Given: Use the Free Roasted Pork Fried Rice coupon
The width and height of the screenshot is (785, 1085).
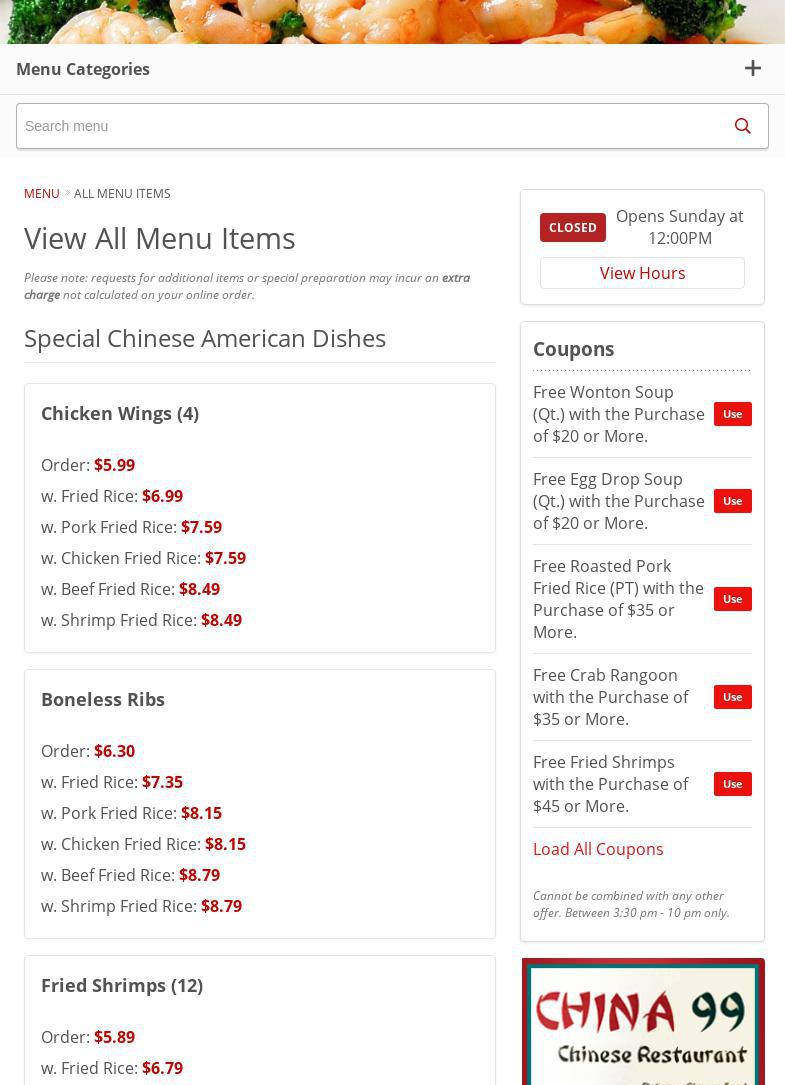Looking at the screenshot, I should 732,599.
